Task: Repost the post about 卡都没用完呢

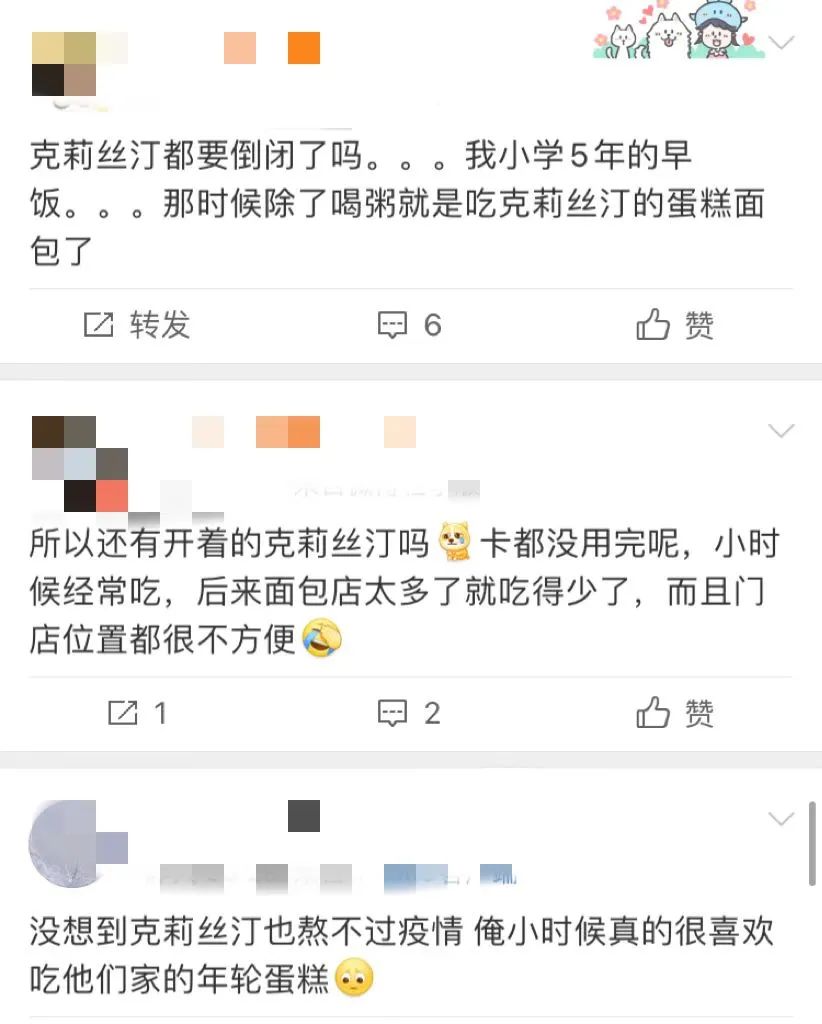Action: click(x=137, y=713)
